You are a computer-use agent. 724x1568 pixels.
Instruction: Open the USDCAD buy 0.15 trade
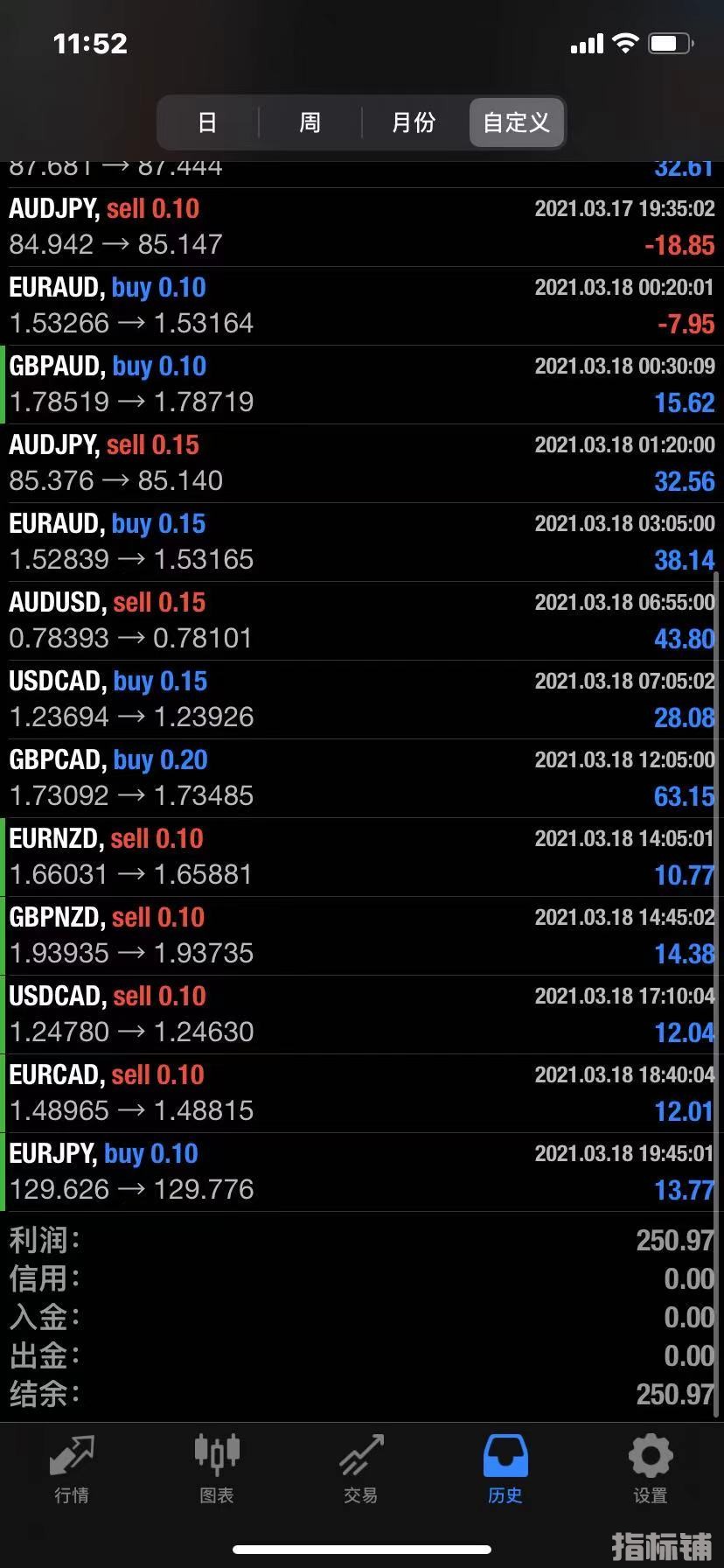[362, 700]
